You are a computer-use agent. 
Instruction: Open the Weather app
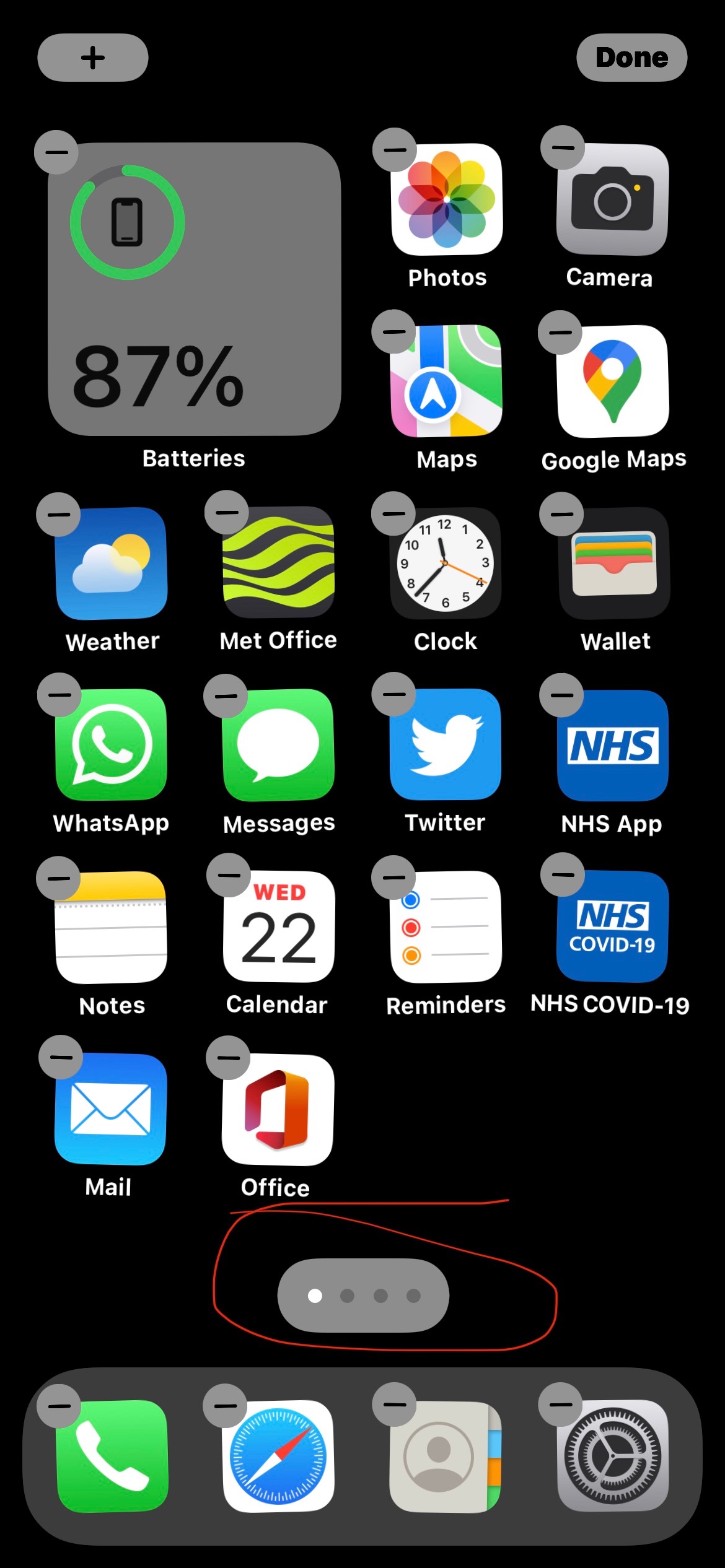tap(112, 563)
